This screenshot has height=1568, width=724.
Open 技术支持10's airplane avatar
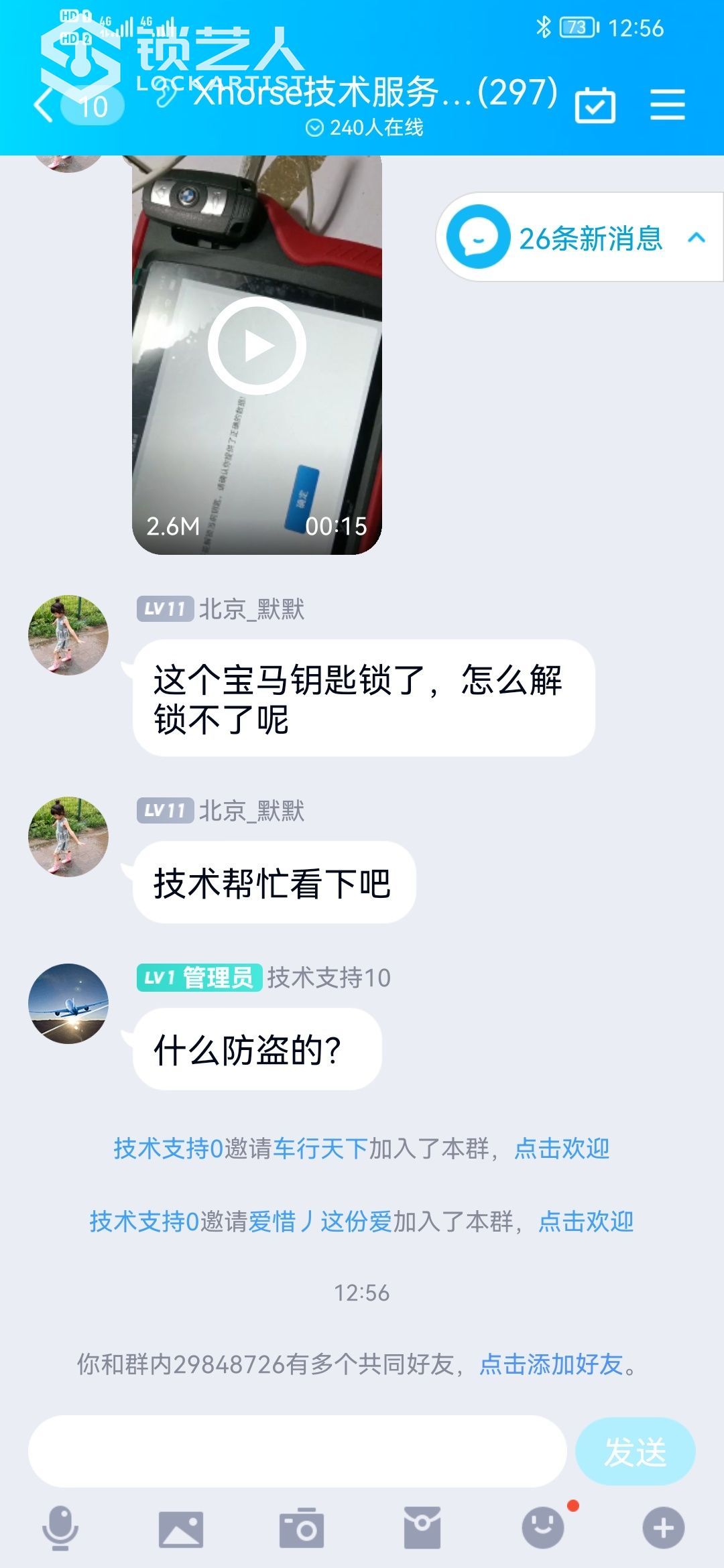coord(68,1004)
